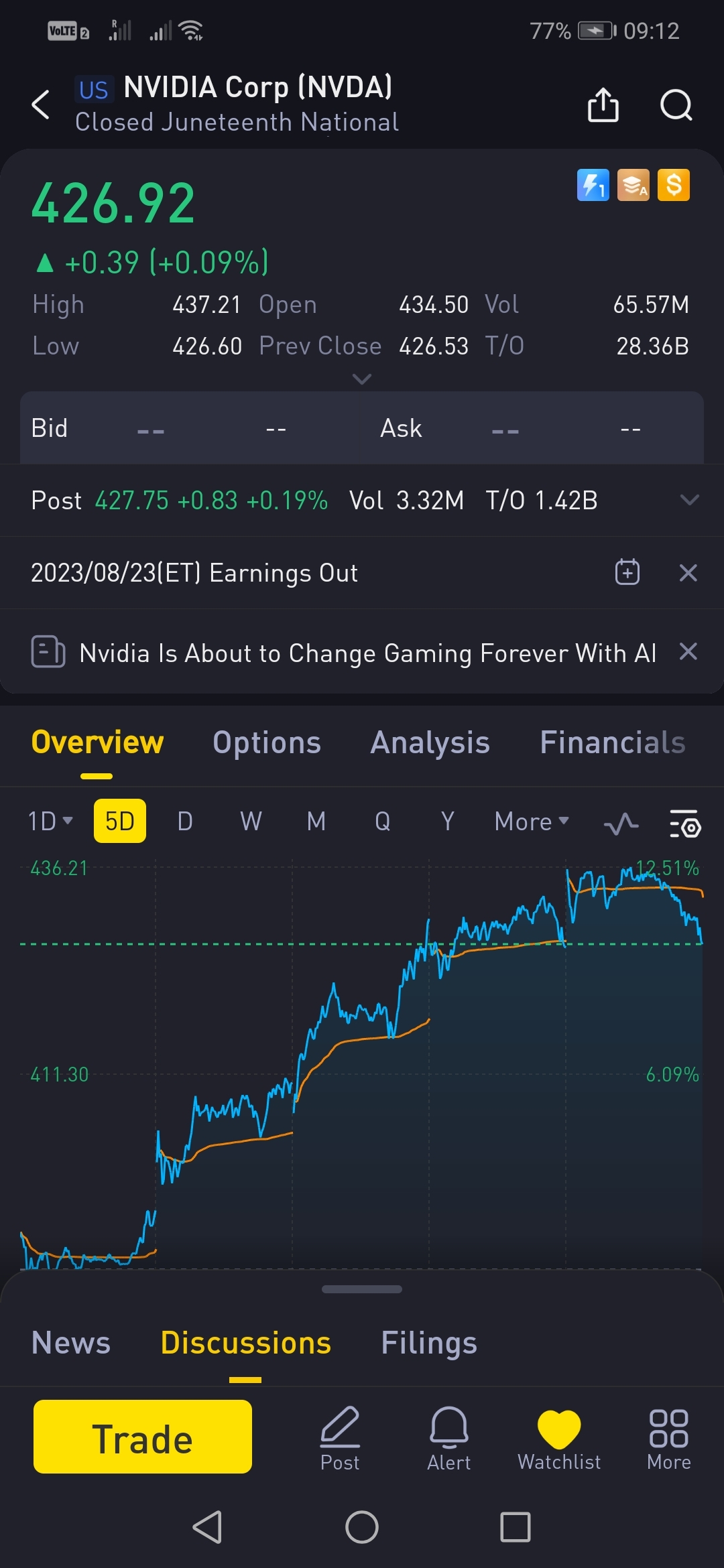Toggle the Watchlist heart
Viewport: 724px width, 1568px height.
click(559, 1438)
